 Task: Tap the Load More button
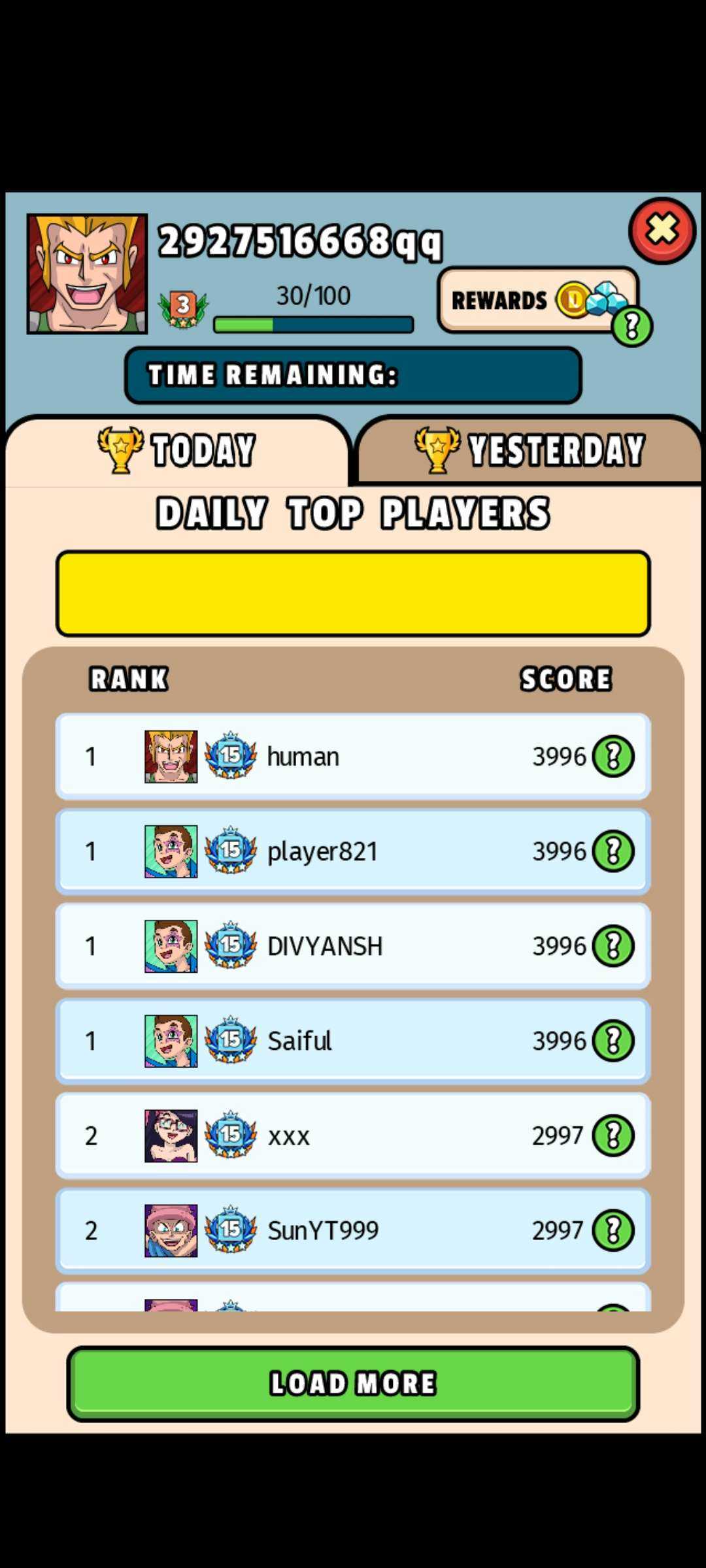pyautogui.click(x=353, y=1383)
